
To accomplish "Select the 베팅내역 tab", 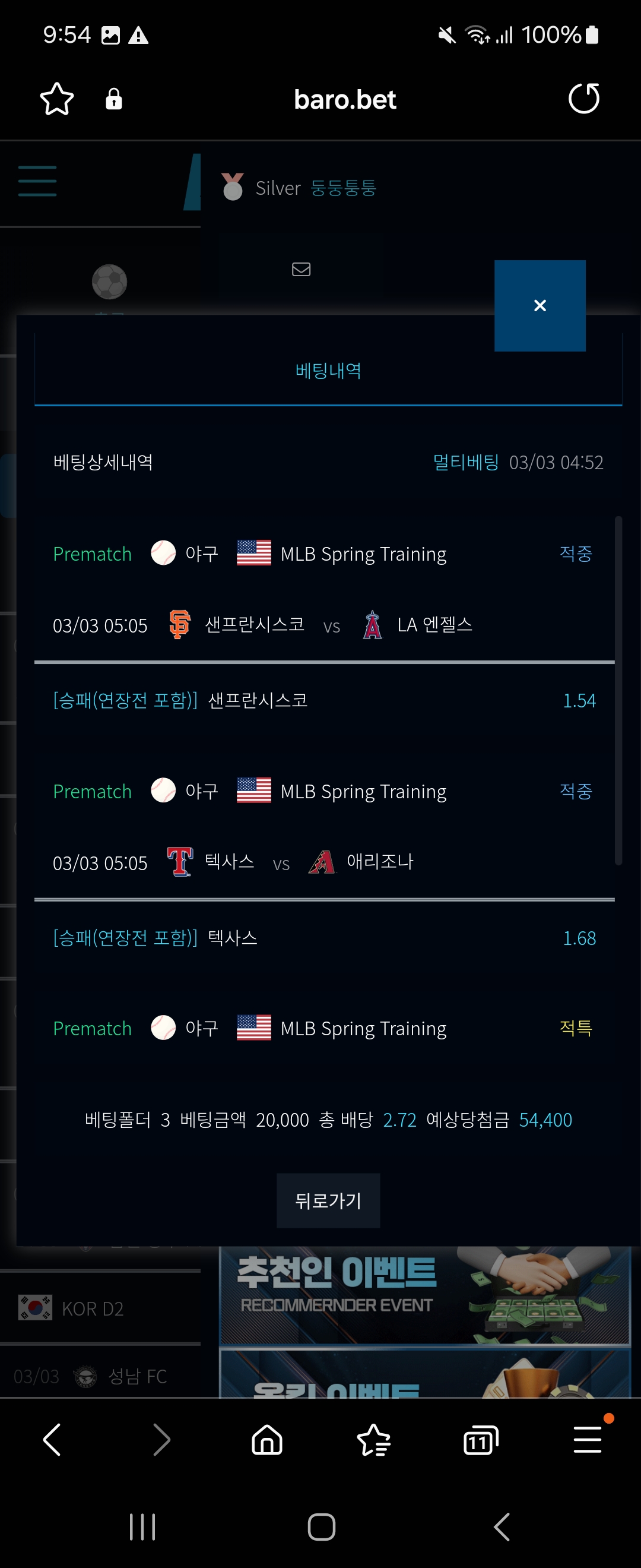I will click(x=328, y=371).
